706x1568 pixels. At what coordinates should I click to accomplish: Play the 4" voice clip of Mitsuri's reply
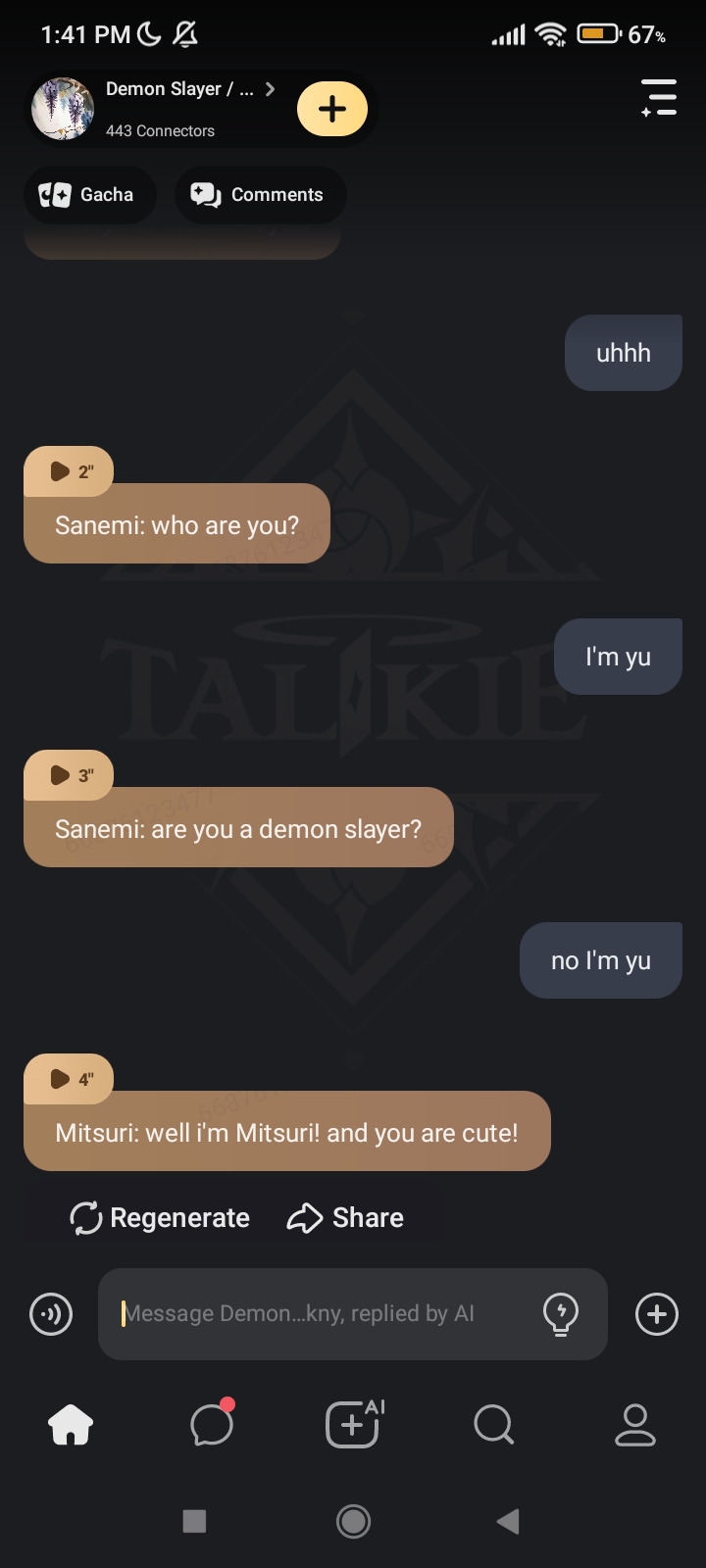click(x=69, y=1079)
